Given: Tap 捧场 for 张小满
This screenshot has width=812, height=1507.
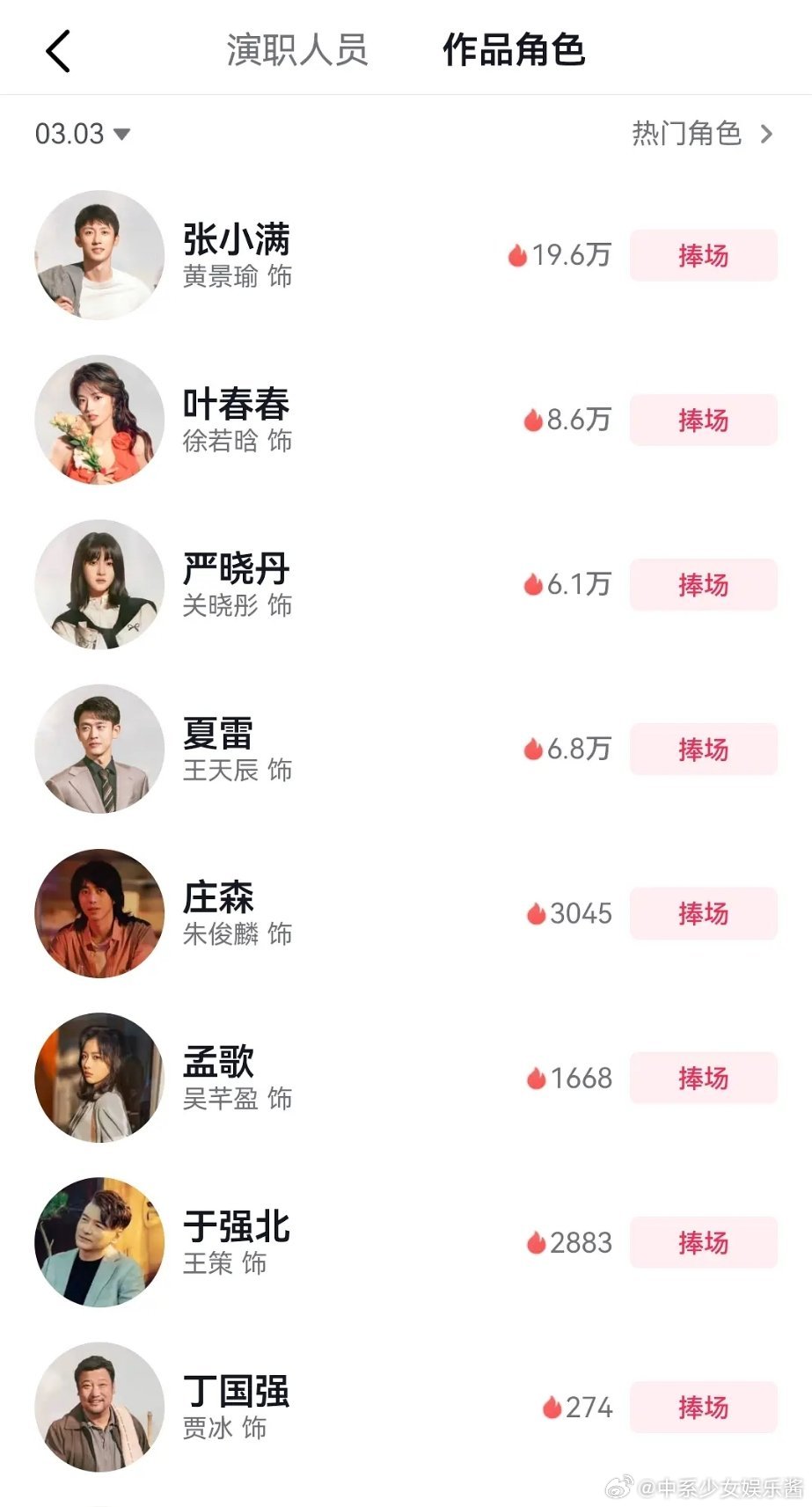Looking at the screenshot, I should point(703,255).
